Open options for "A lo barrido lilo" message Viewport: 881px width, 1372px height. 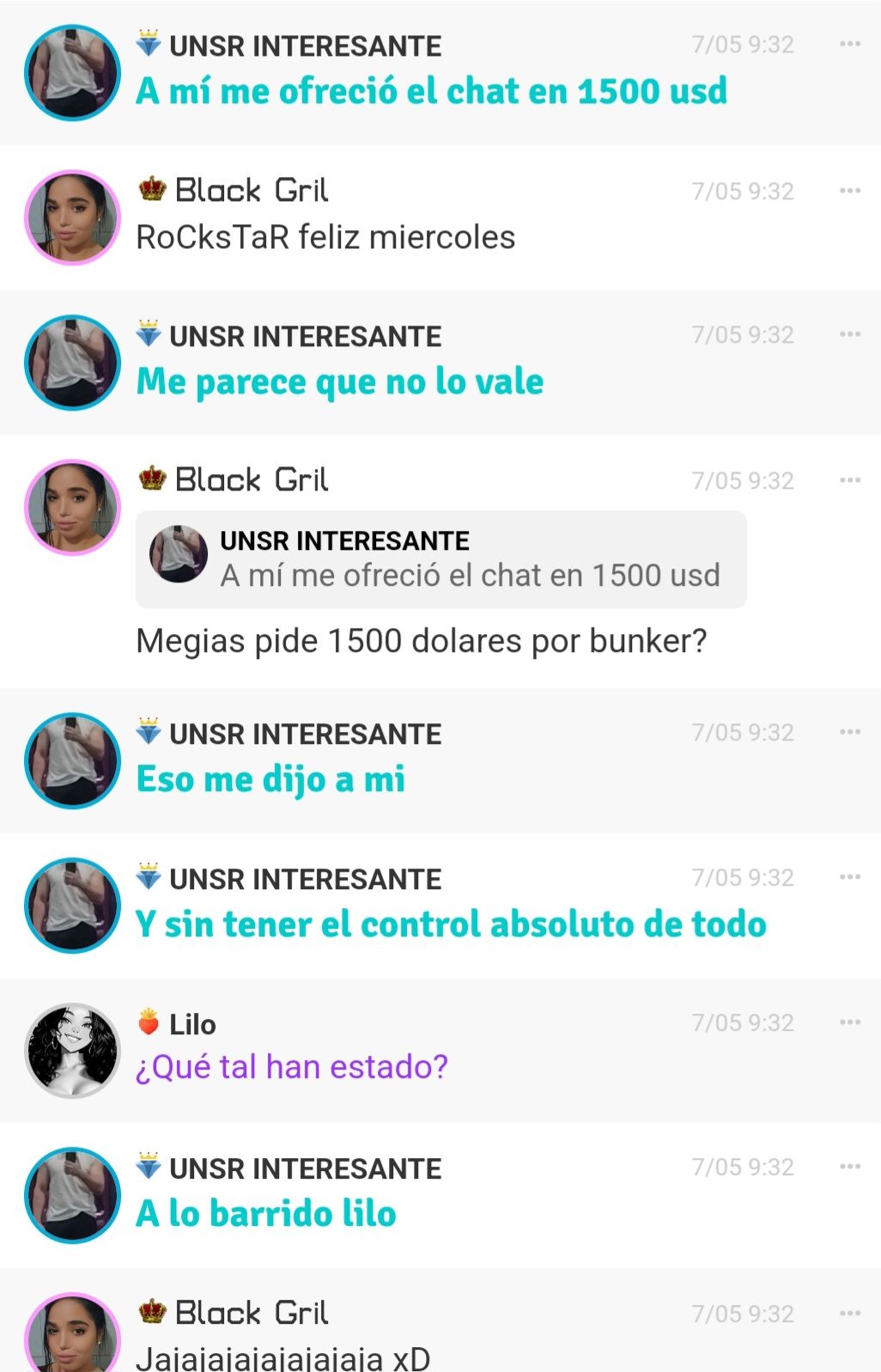849,1167
